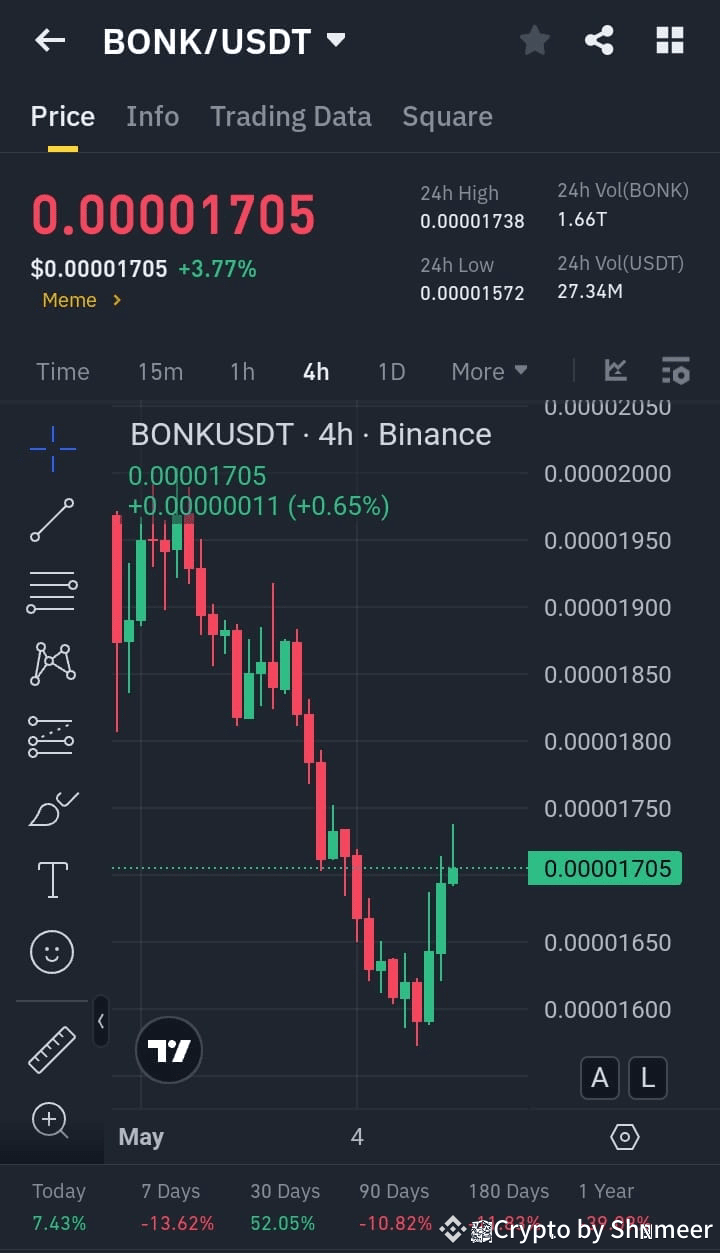Open the chart settings gear

(x=624, y=1137)
